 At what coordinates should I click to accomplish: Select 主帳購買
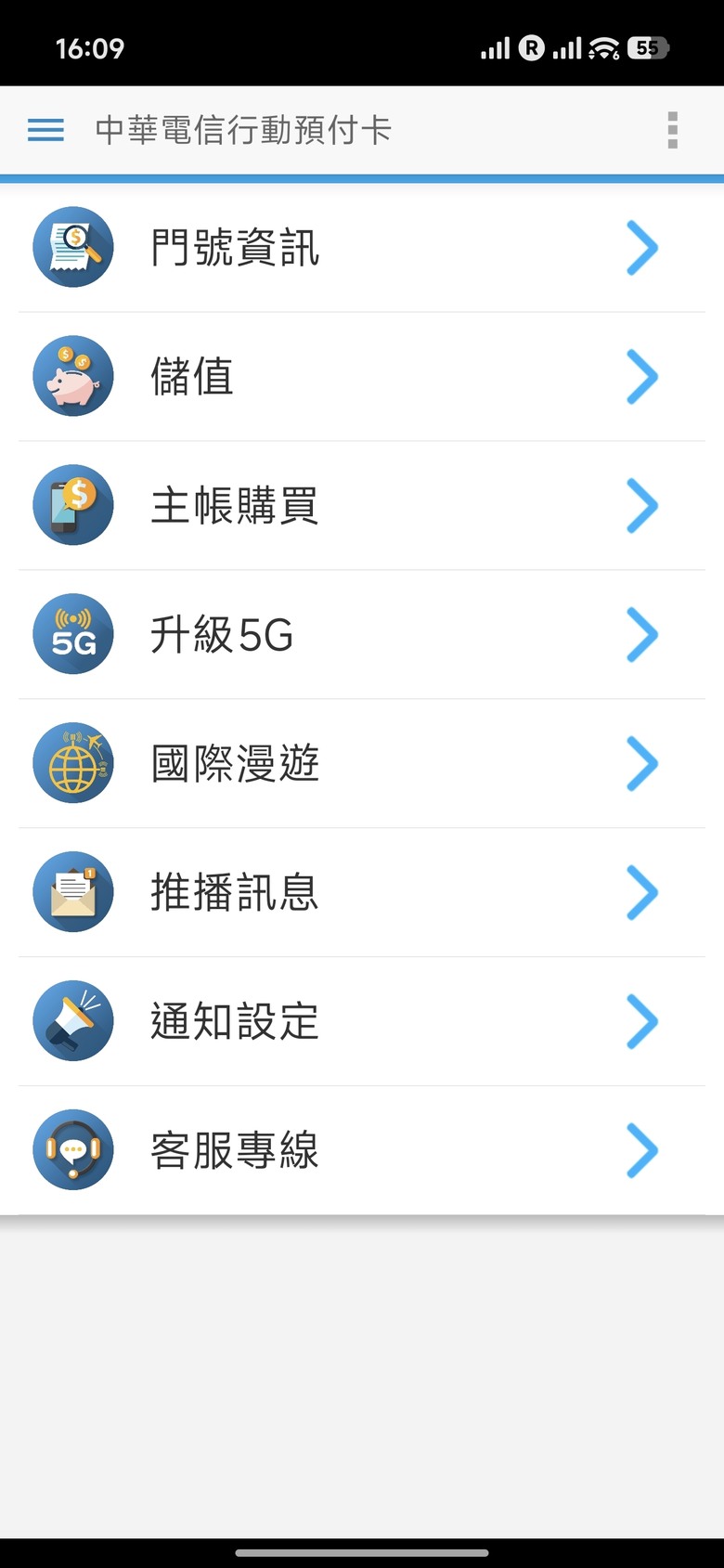pos(362,506)
